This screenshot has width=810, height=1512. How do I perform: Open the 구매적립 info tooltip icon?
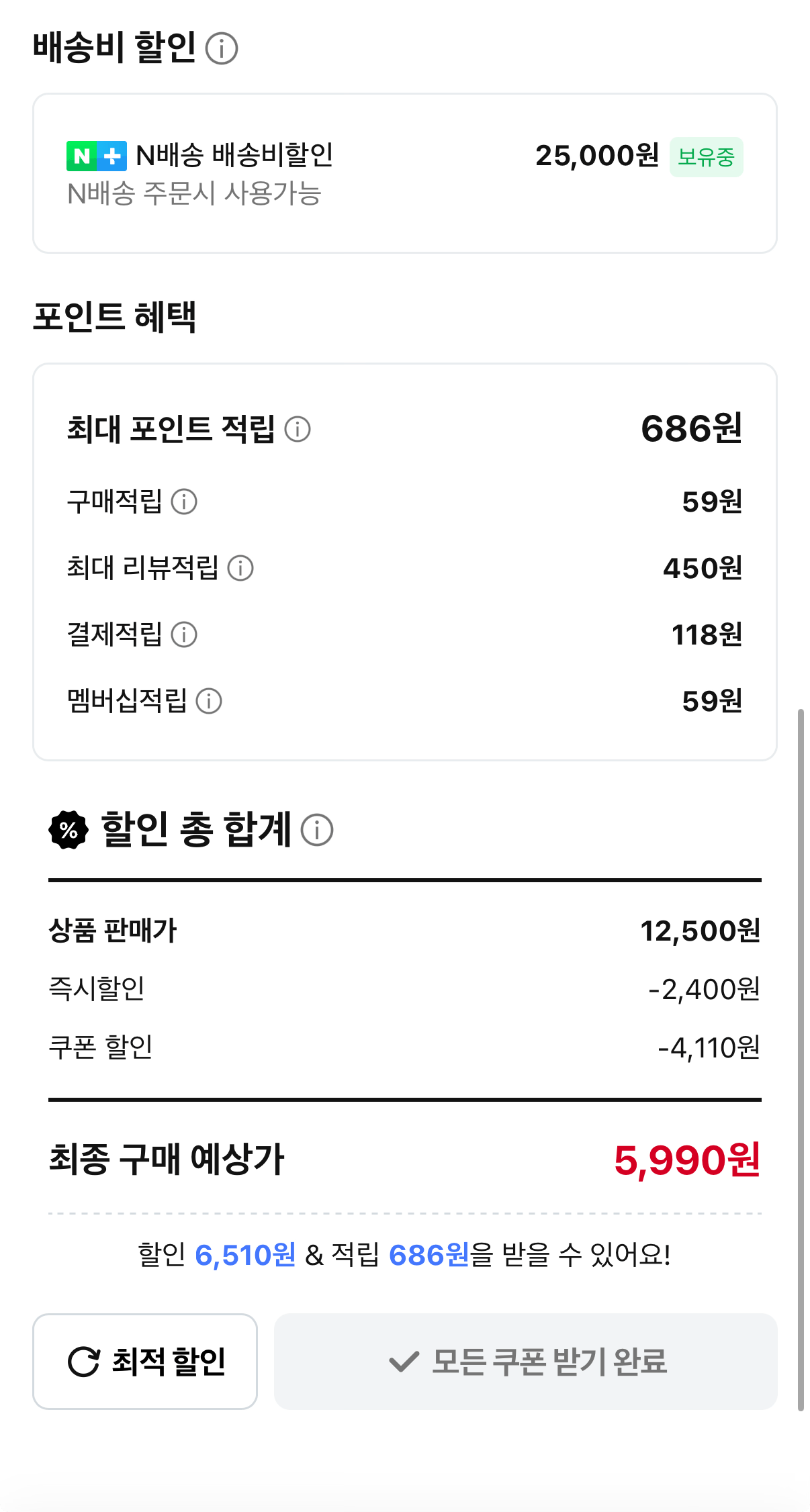(x=183, y=502)
